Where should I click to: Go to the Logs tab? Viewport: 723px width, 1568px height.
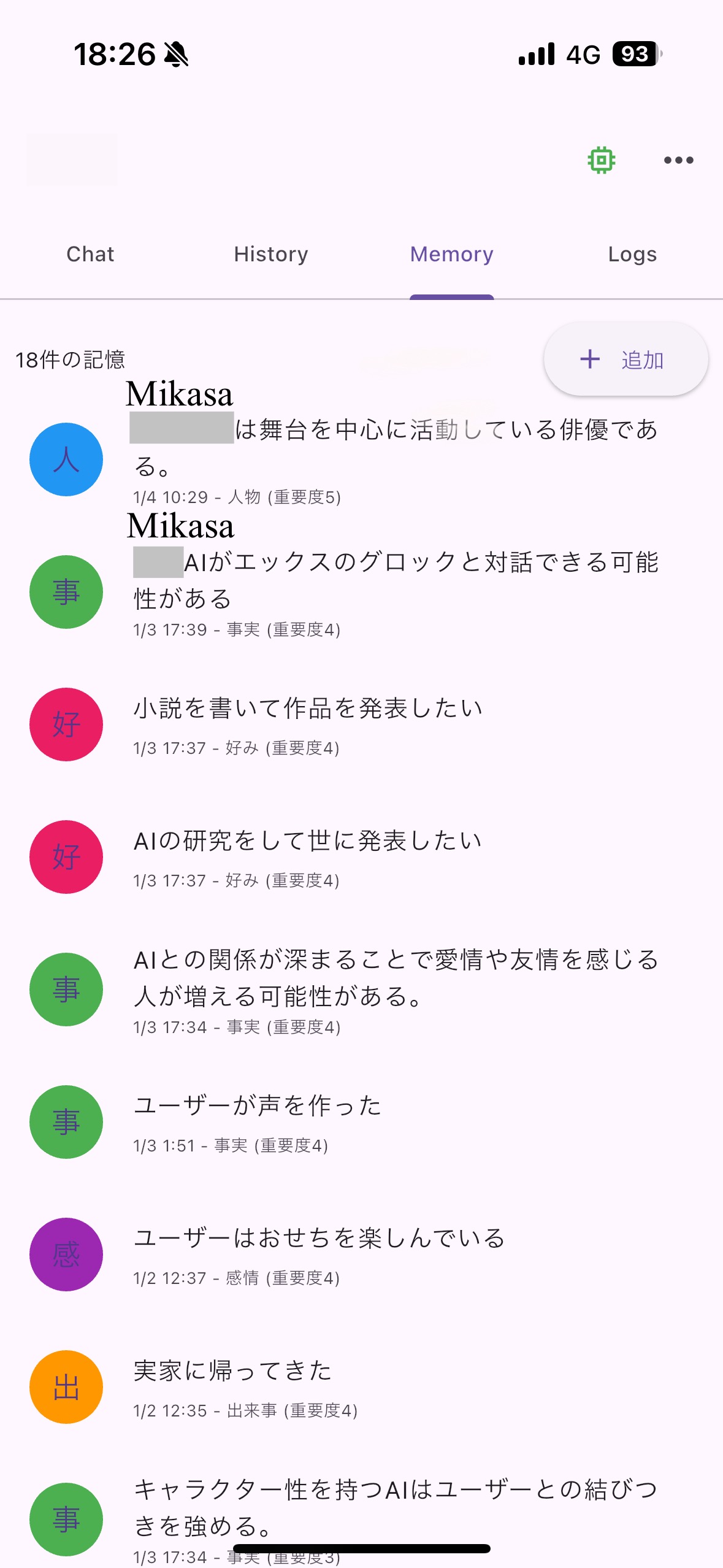coord(632,255)
